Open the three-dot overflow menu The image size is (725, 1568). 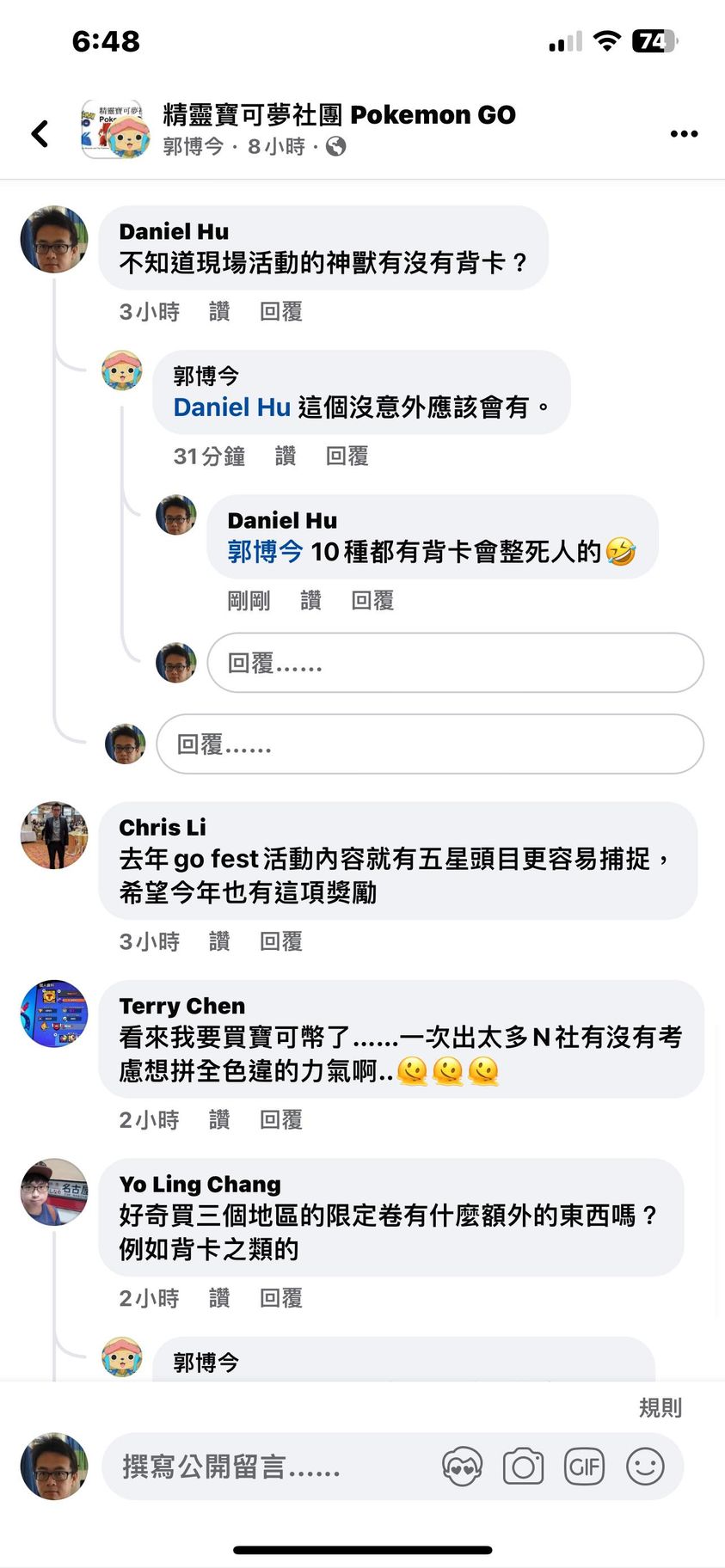pyautogui.click(x=684, y=133)
